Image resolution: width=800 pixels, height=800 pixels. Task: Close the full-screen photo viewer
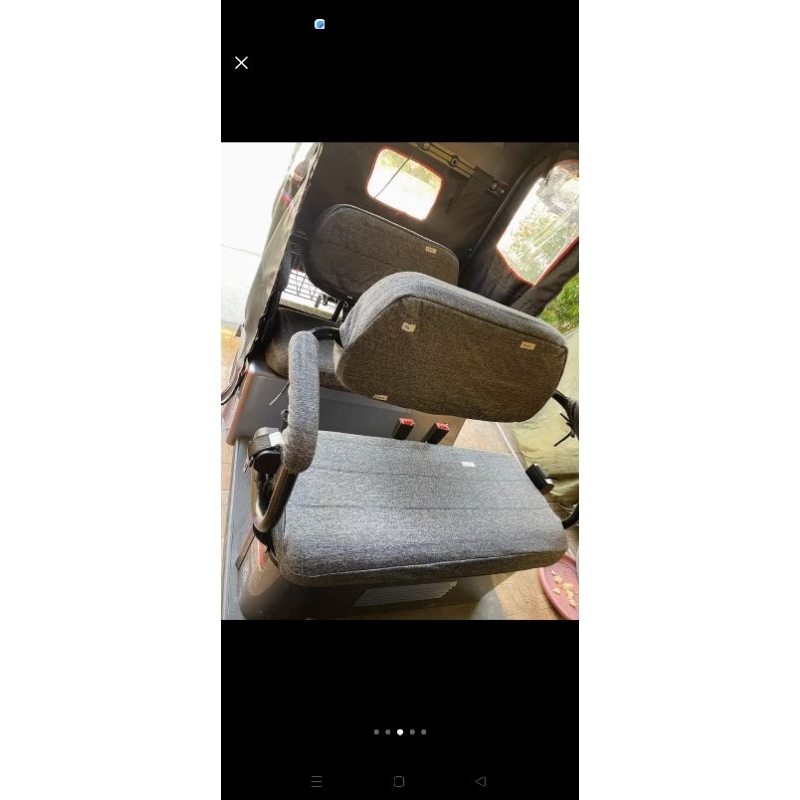point(241,63)
